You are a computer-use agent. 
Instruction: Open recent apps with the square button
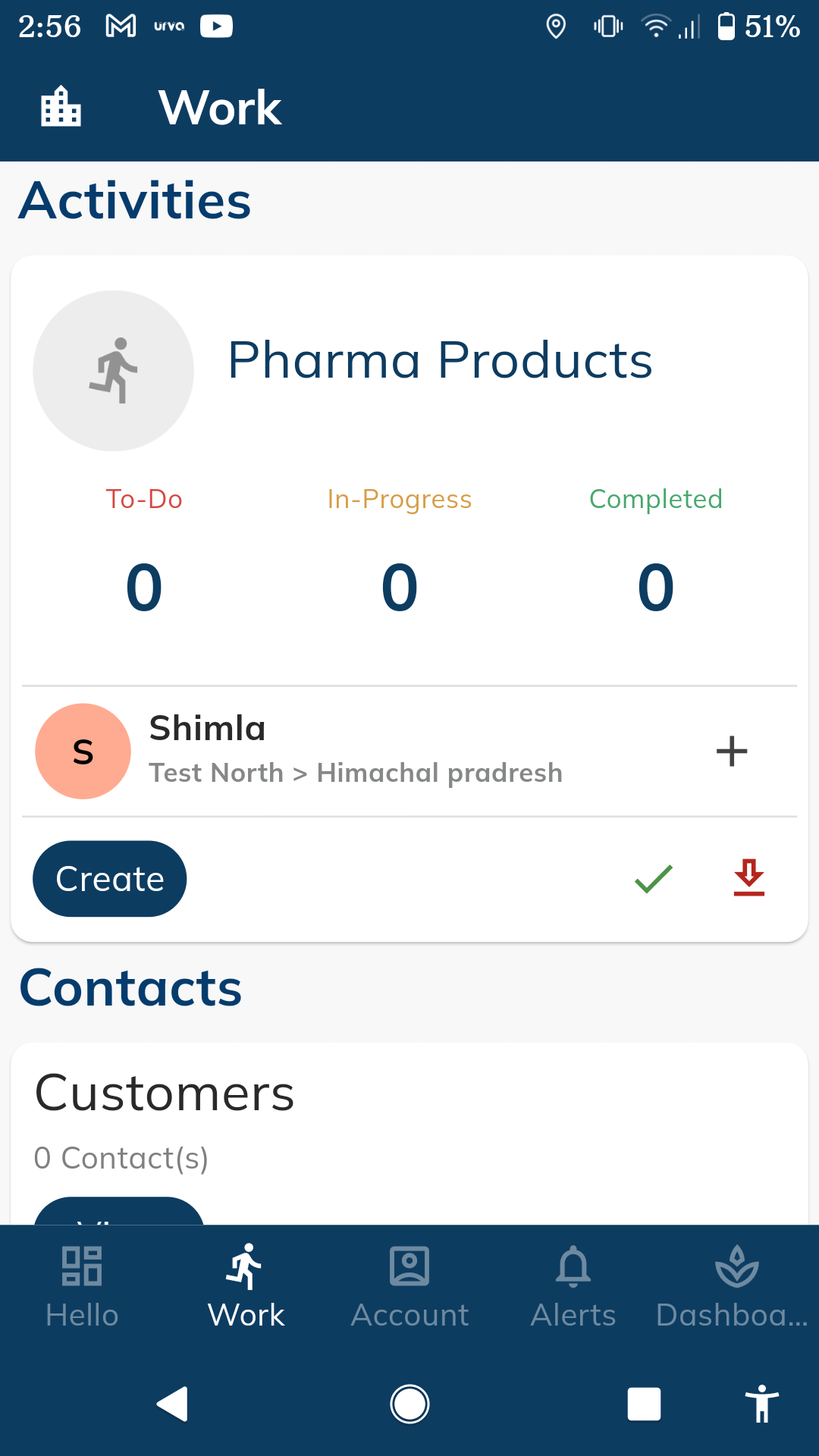[x=644, y=1404]
